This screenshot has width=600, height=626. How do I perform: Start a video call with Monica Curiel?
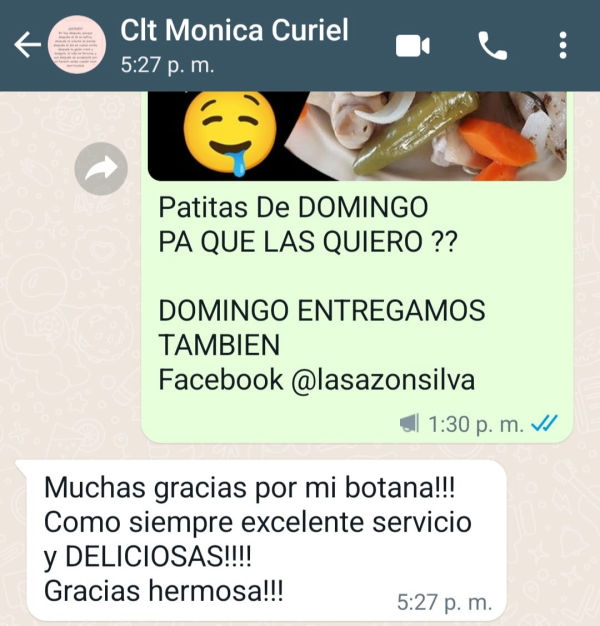[412, 45]
